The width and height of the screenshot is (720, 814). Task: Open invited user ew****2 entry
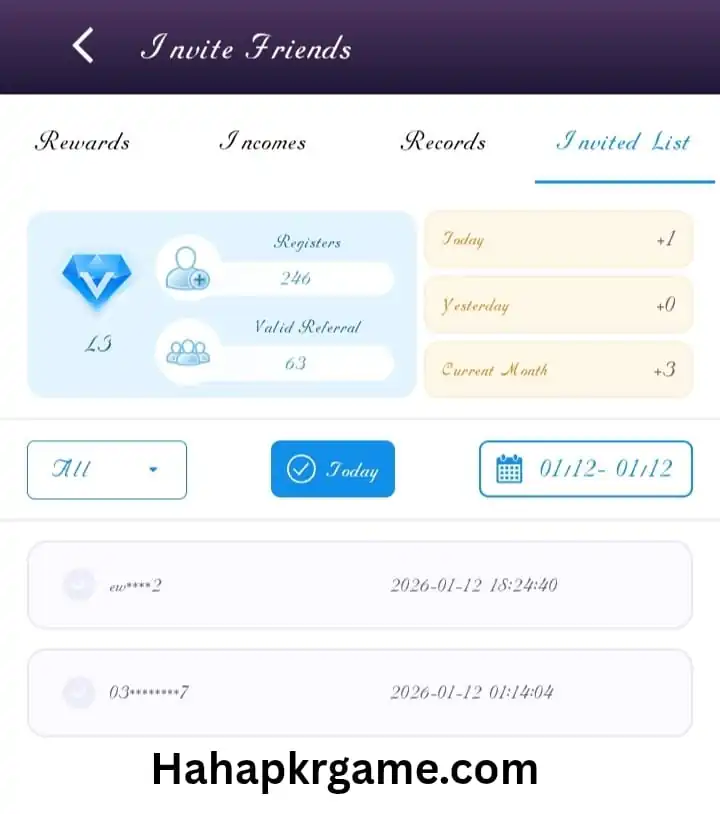click(359, 585)
